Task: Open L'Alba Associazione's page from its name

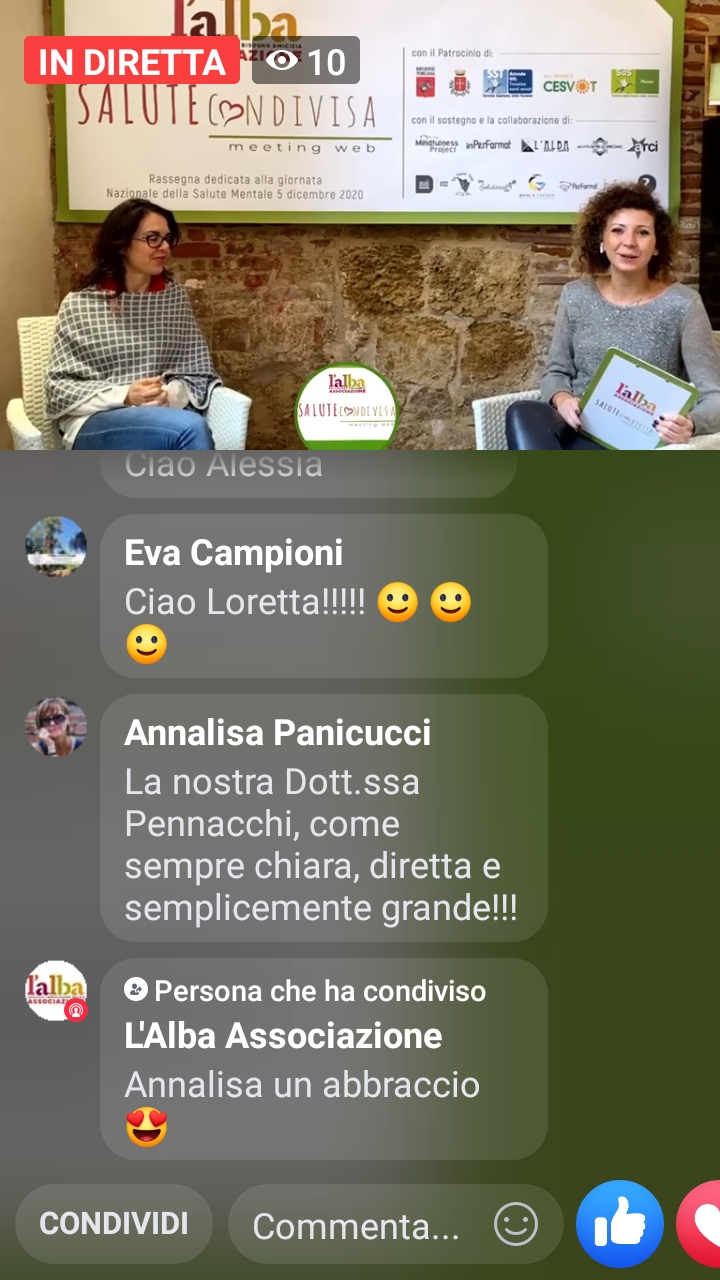Action: tap(283, 1035)
